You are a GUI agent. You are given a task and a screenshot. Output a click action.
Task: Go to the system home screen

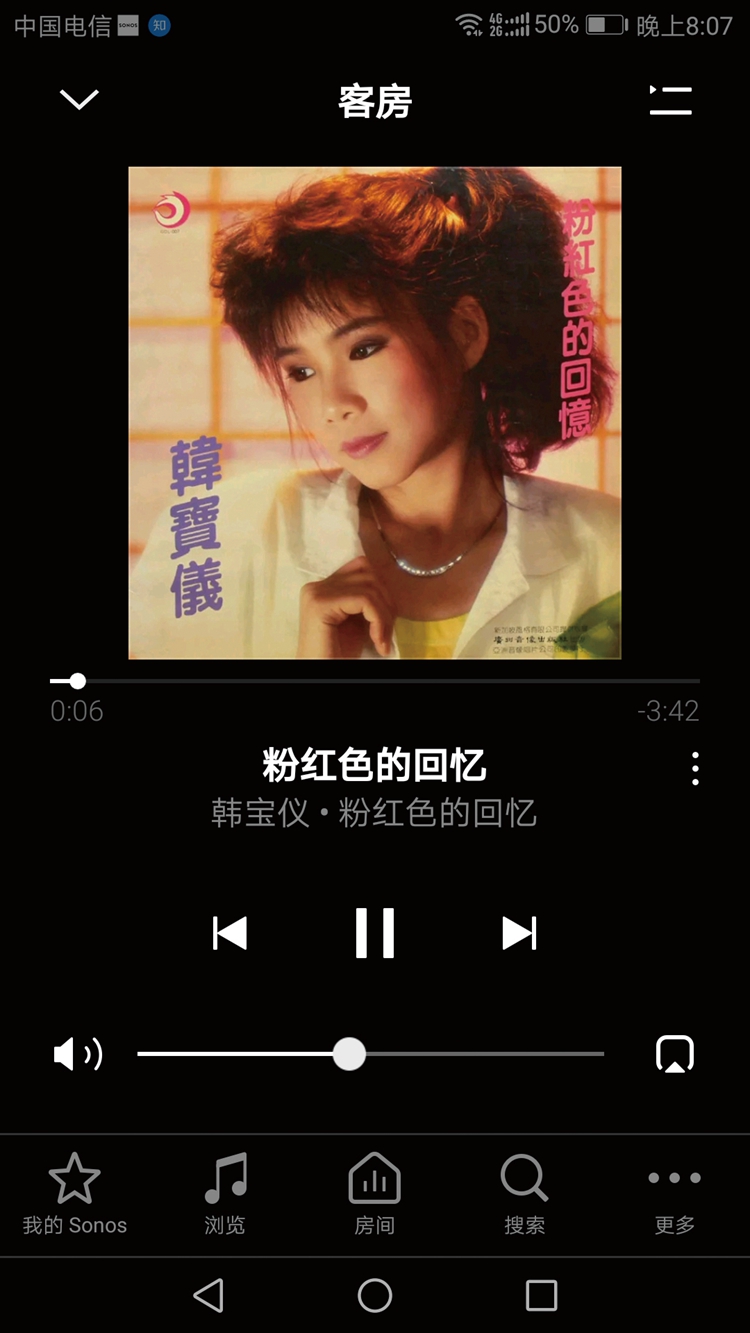375,1296
